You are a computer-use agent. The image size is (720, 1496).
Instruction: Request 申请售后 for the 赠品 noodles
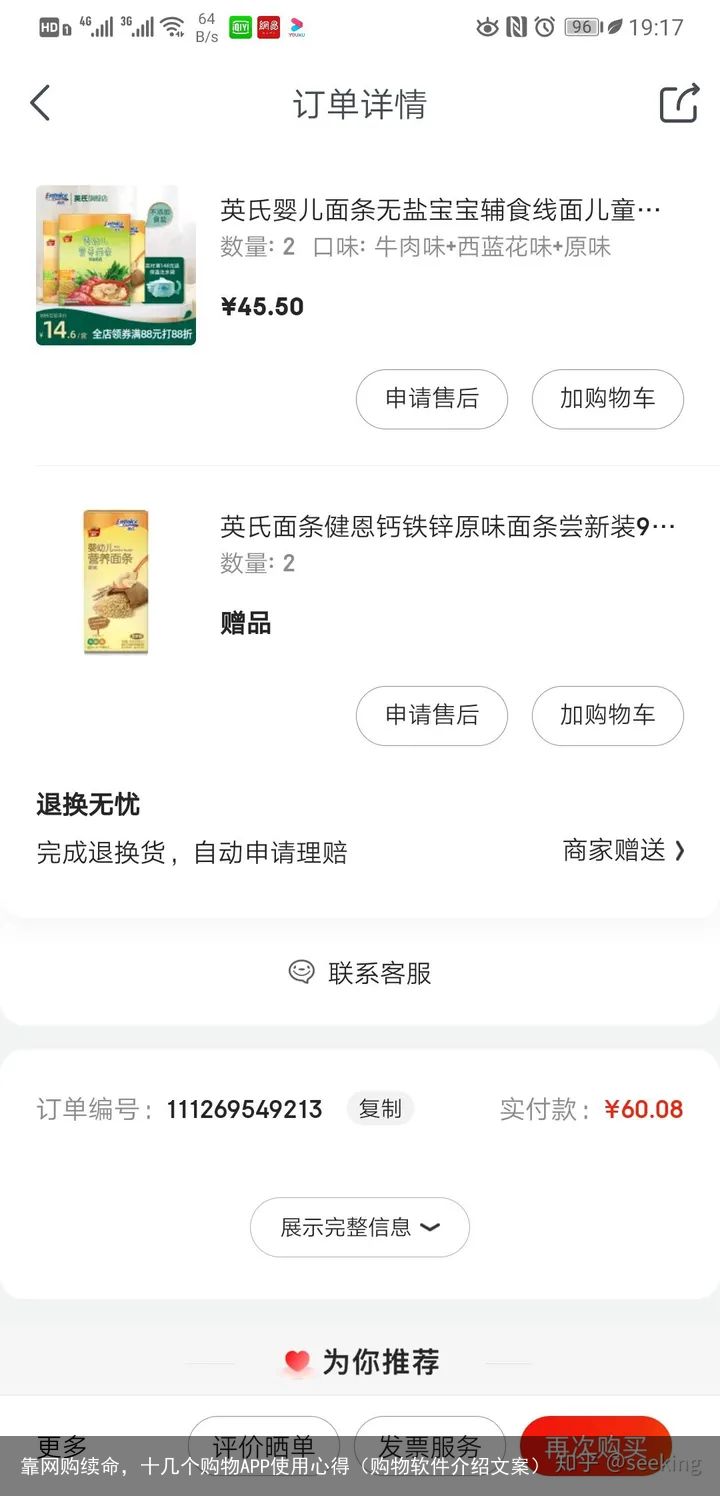(432, 715)
